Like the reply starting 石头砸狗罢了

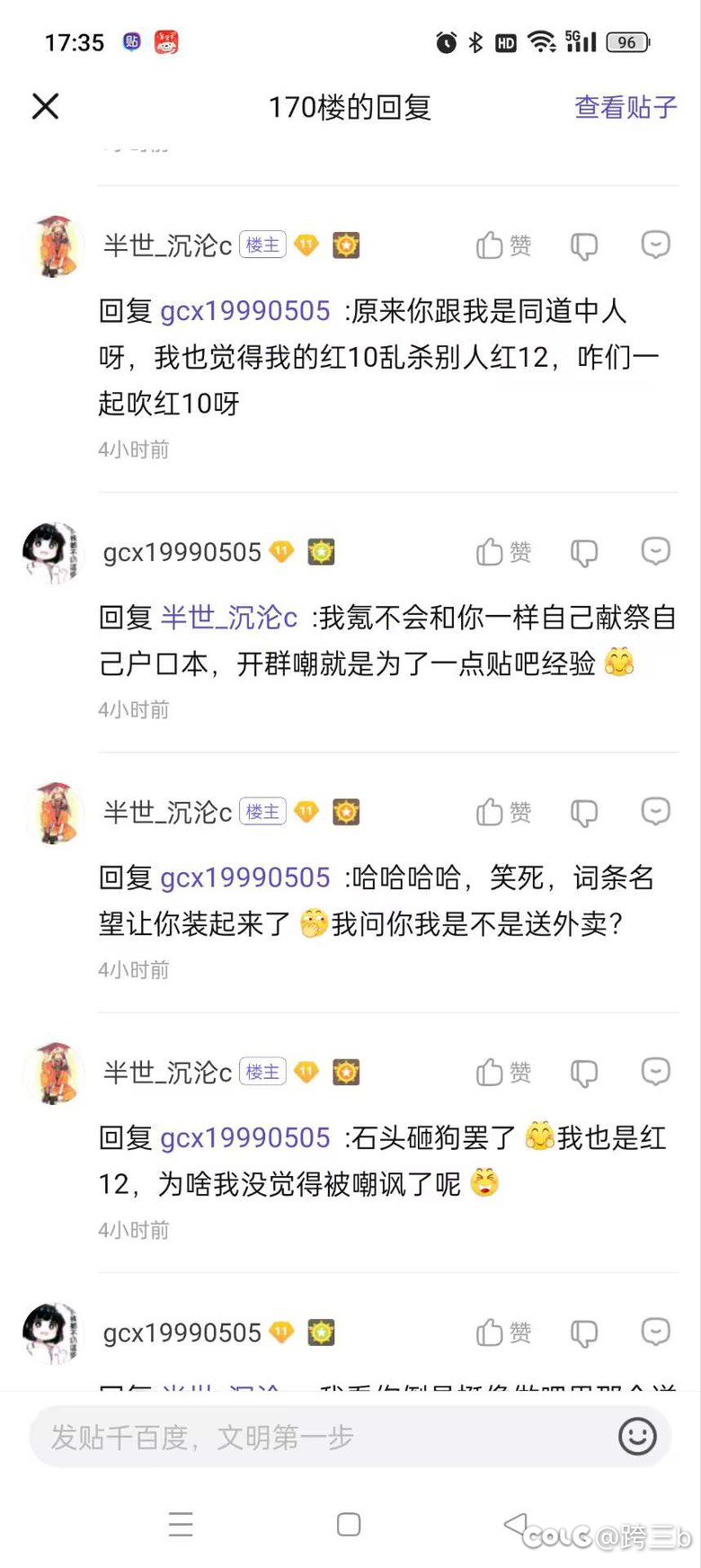point(503,1072)
